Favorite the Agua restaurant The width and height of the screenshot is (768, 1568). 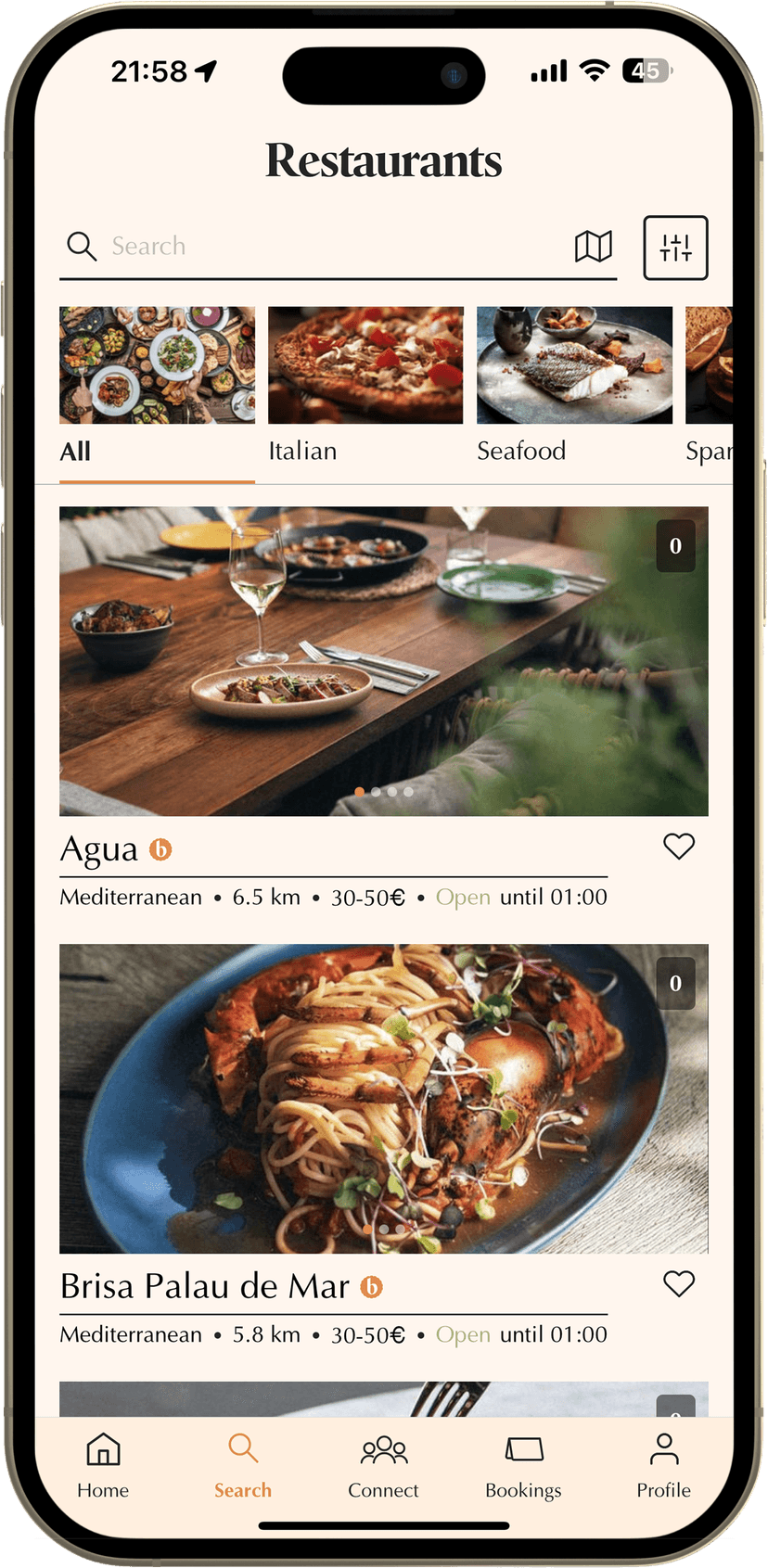point(679,846)
